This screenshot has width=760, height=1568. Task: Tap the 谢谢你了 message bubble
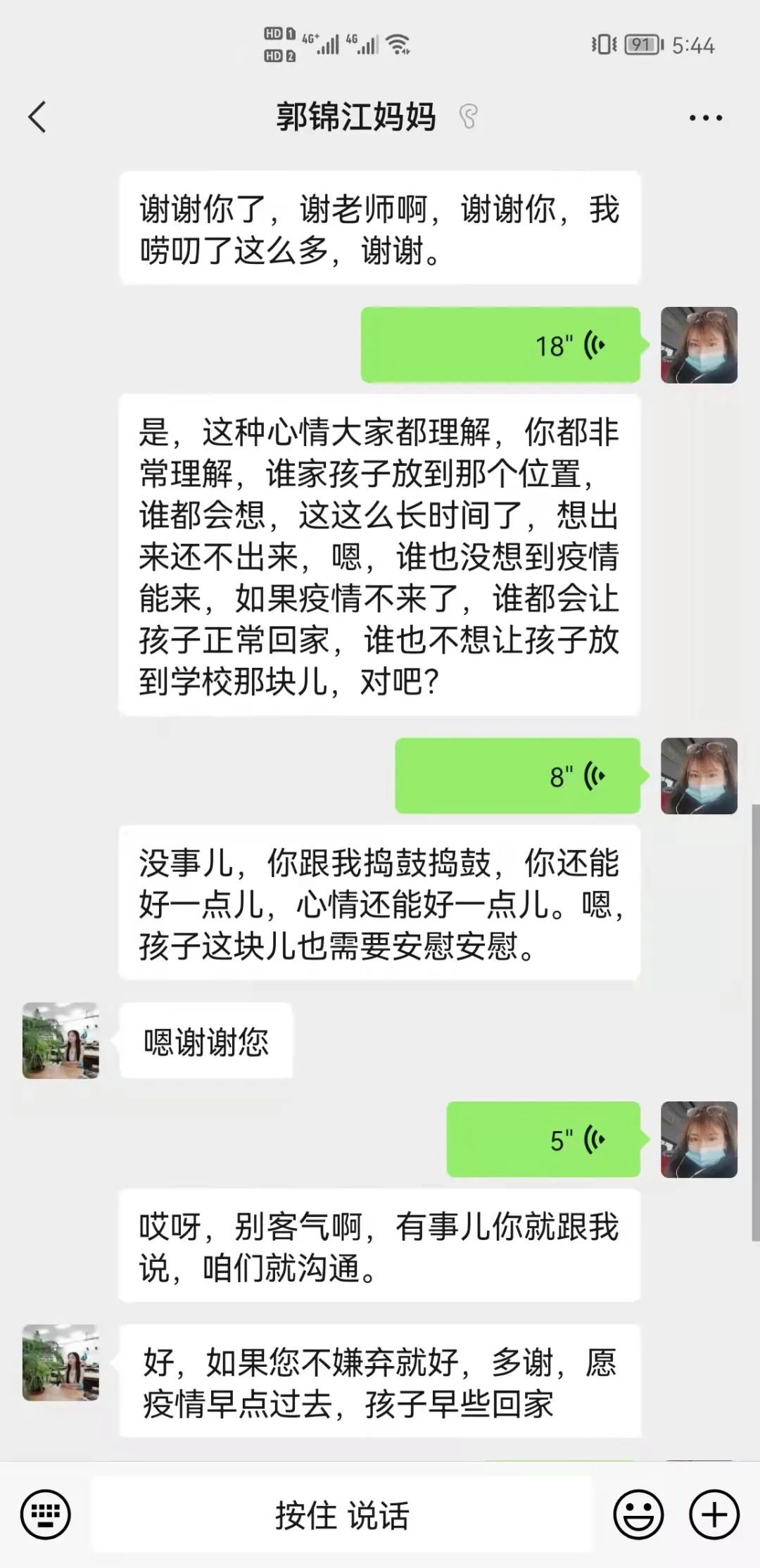(x=380, y=228)
